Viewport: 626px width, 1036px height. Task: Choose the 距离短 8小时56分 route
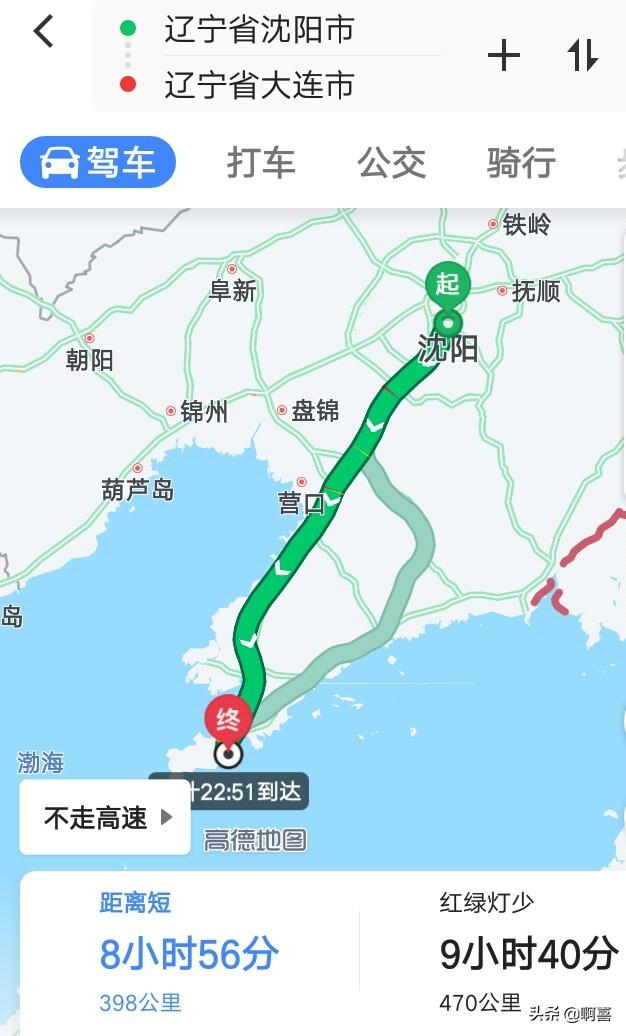pyautogui.click(x=189, y=952)
